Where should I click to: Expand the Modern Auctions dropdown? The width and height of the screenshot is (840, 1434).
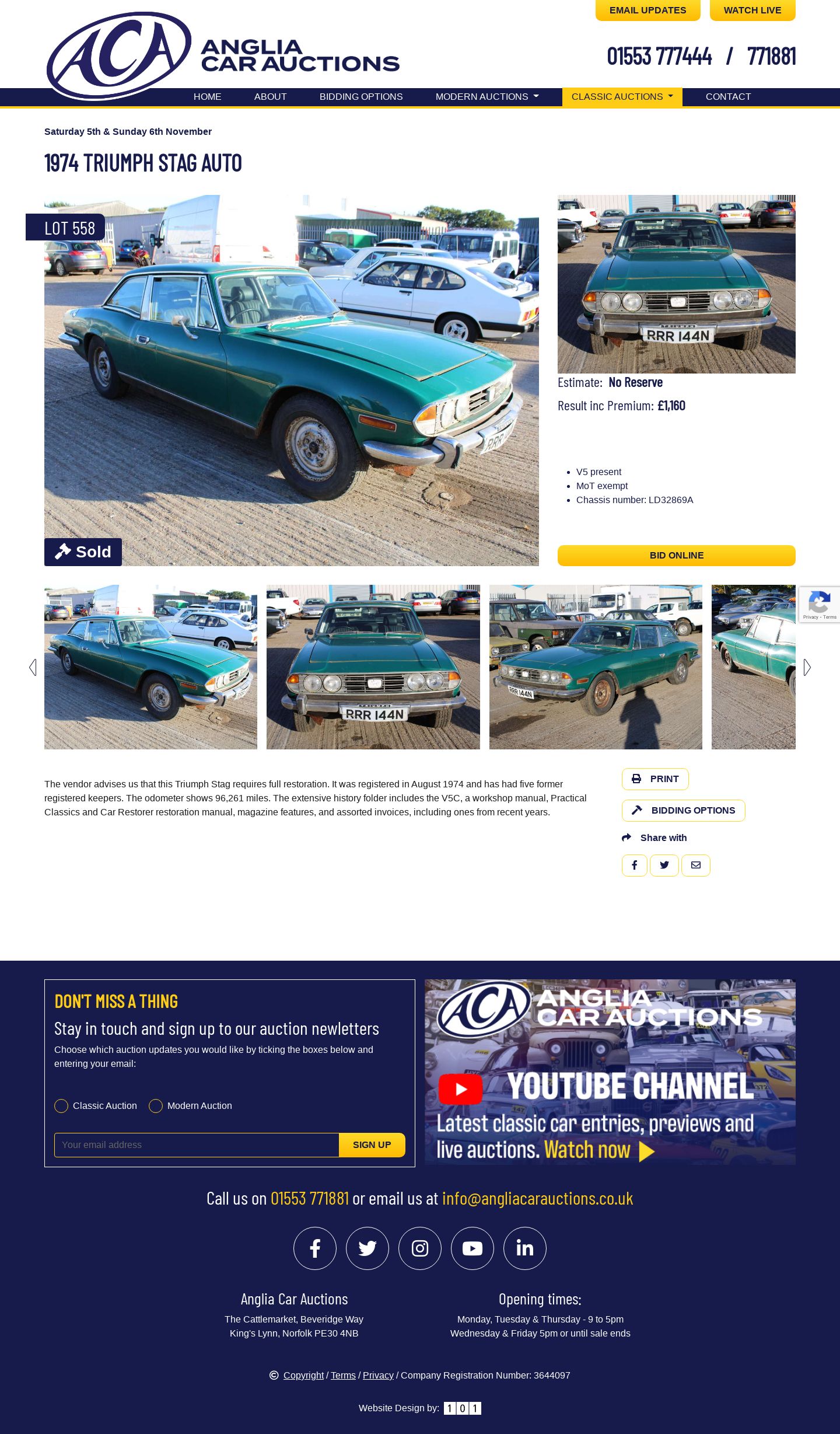[487, 97]
